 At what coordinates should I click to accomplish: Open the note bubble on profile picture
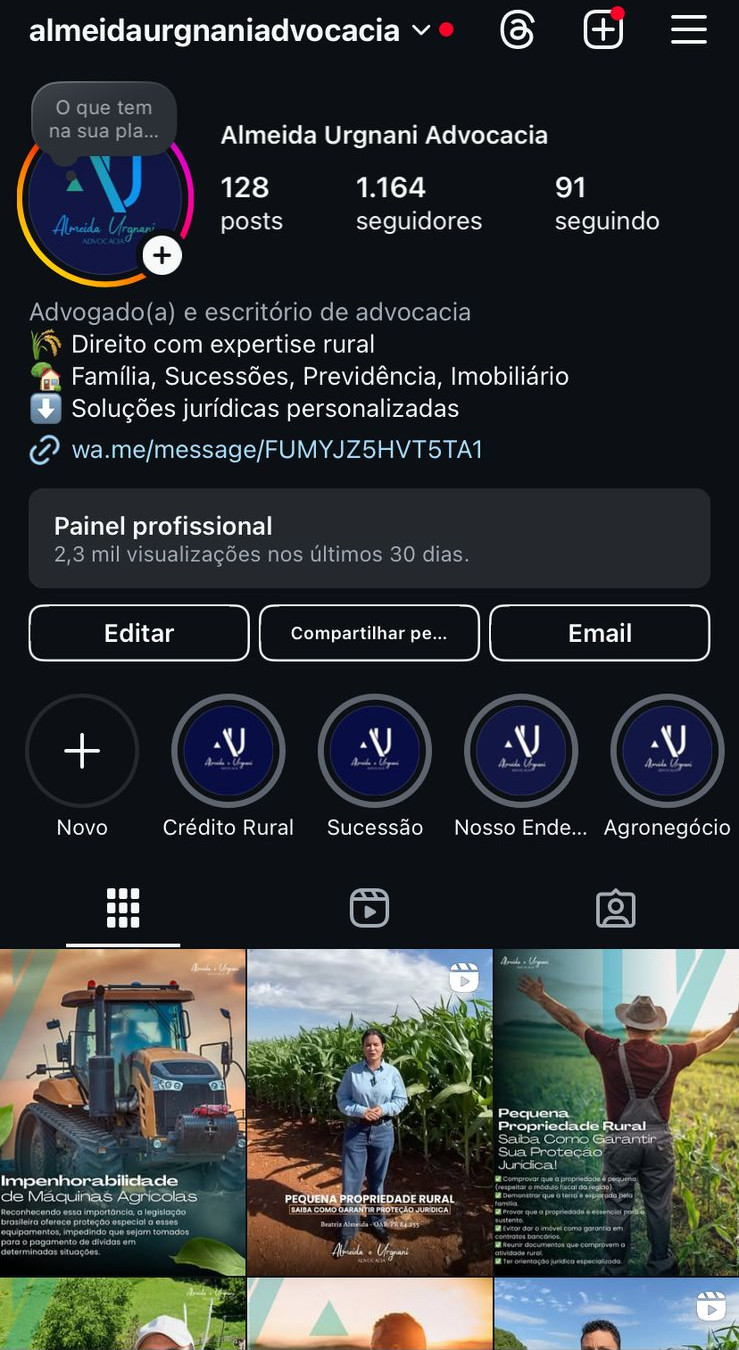pyautogui.click(x=104, y=119)
